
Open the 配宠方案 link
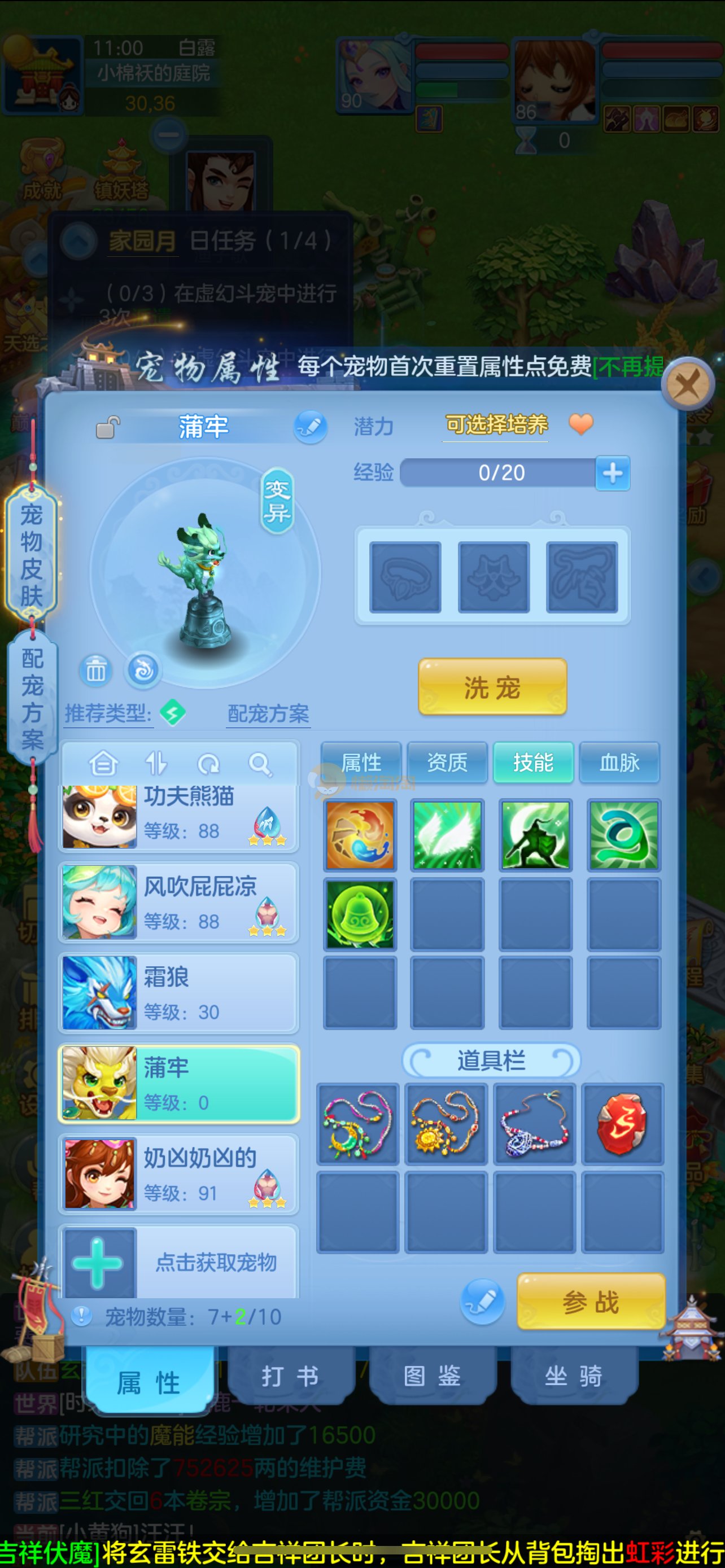click(x=268, y=713)
